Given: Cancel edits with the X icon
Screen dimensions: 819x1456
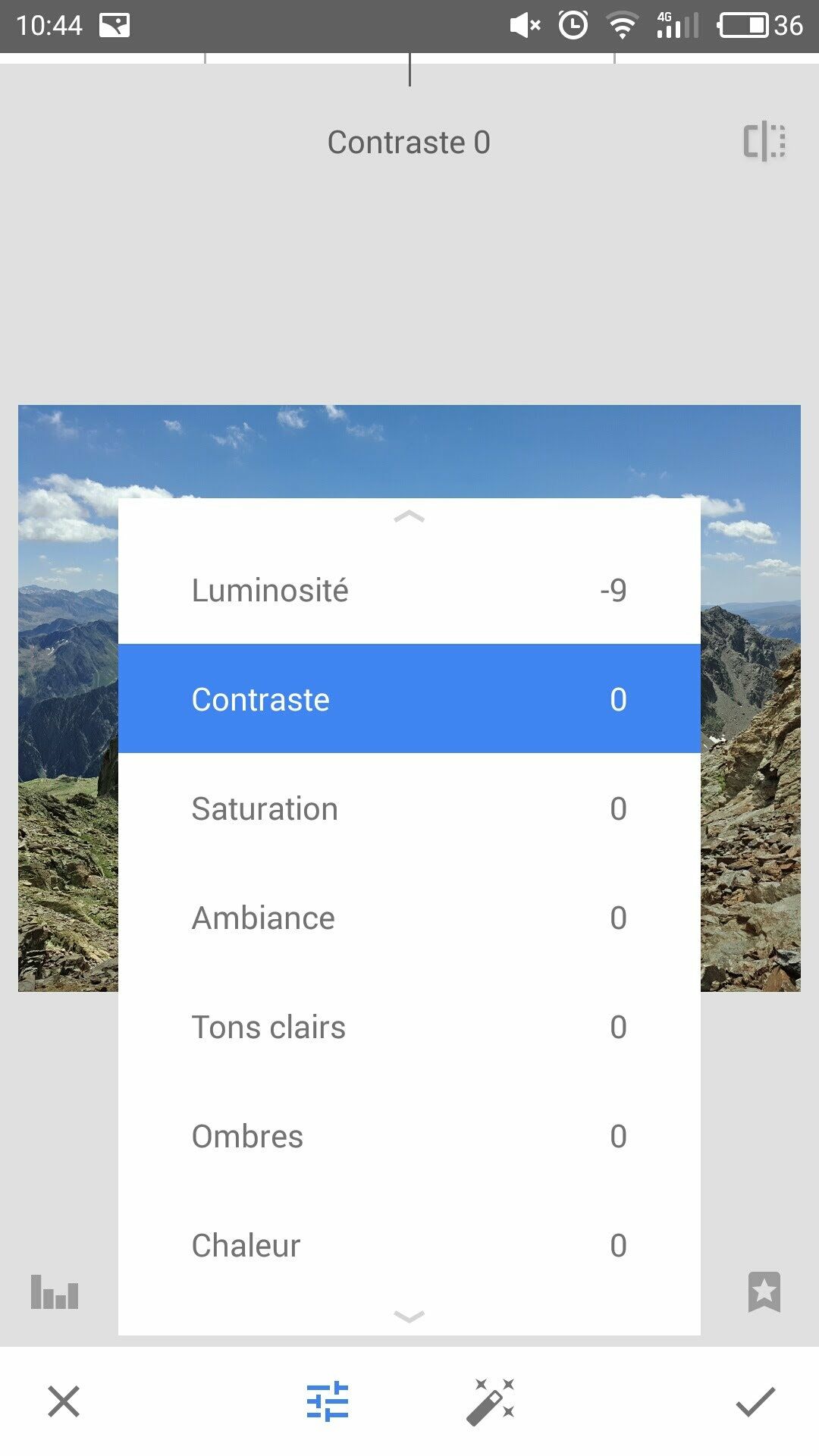Looking at the screenshot, I should click(64, 1401).
